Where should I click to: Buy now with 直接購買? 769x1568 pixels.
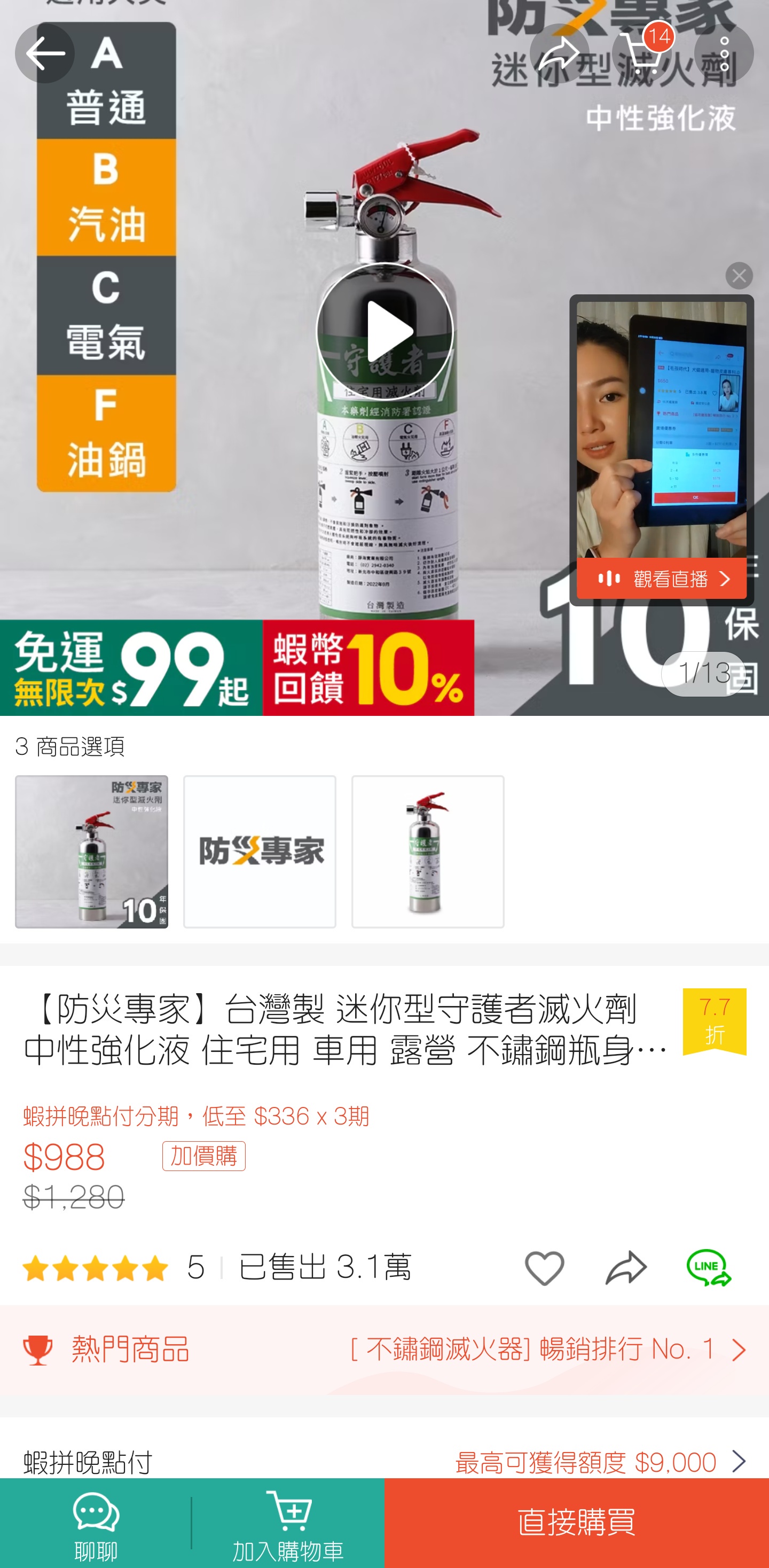[576, 1523]
